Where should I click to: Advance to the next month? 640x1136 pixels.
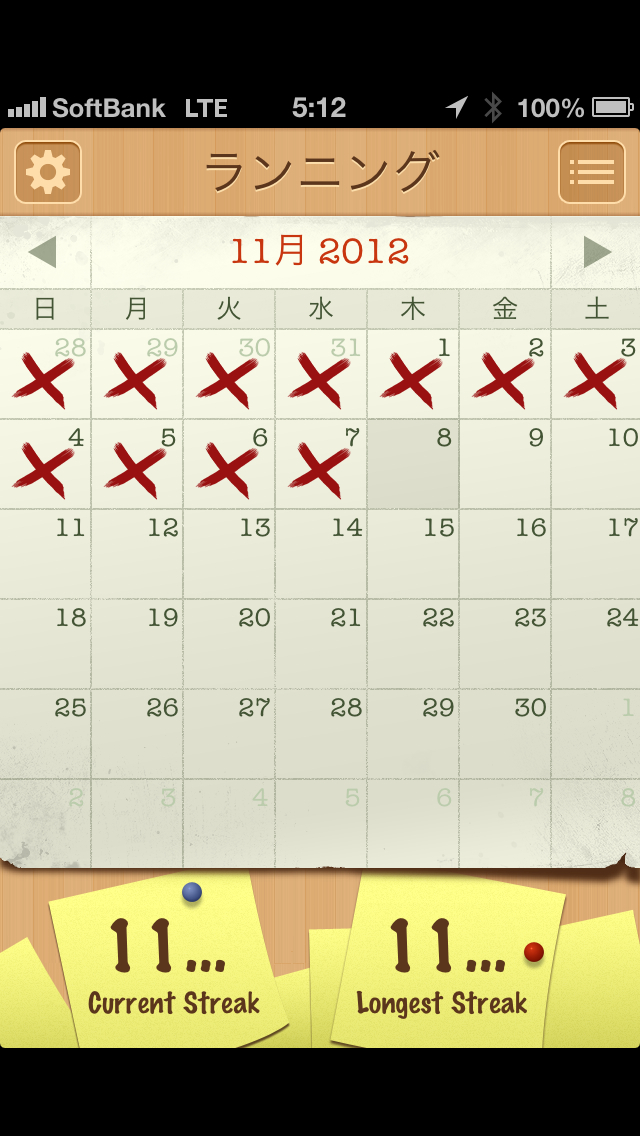[x=596, y=252]
